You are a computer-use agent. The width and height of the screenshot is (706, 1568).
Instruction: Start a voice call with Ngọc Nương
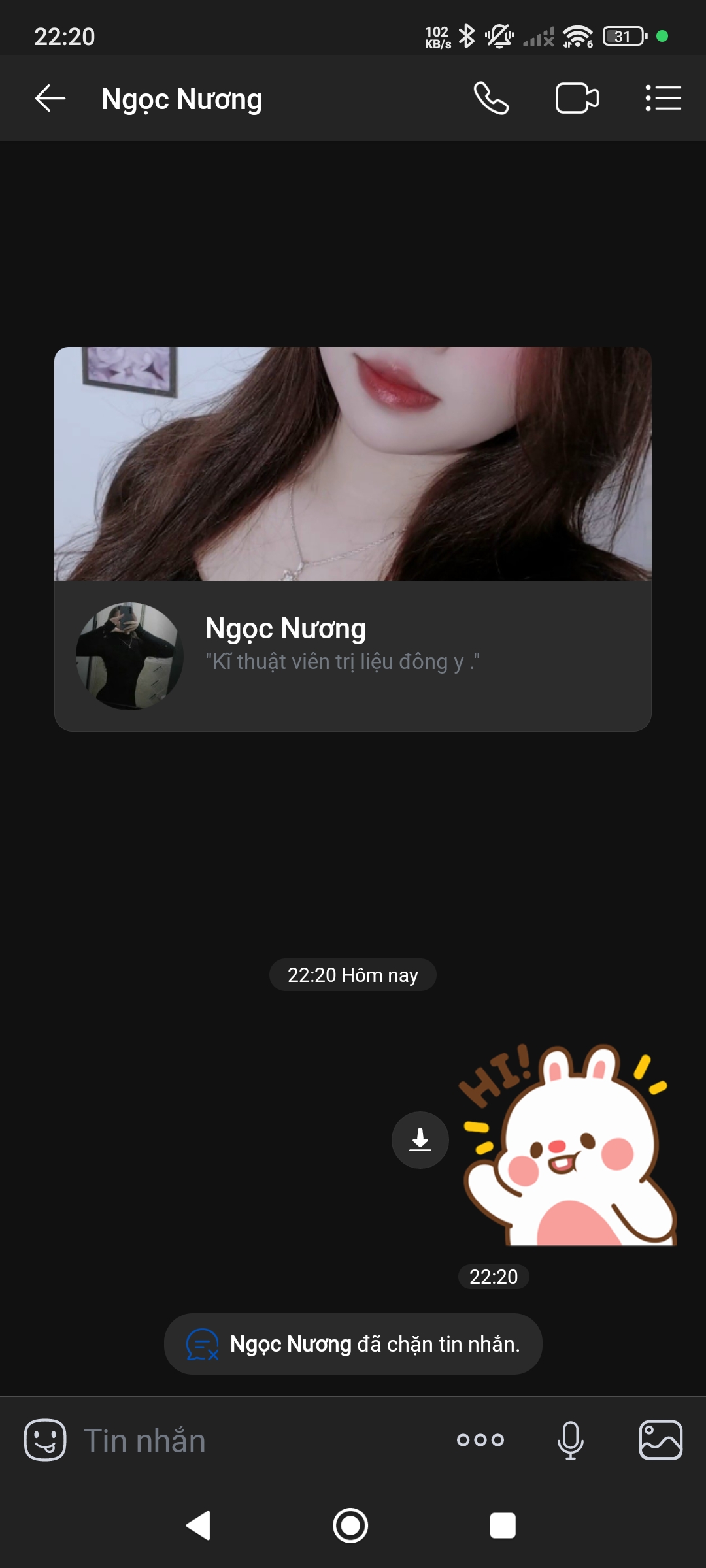(491, 99)
